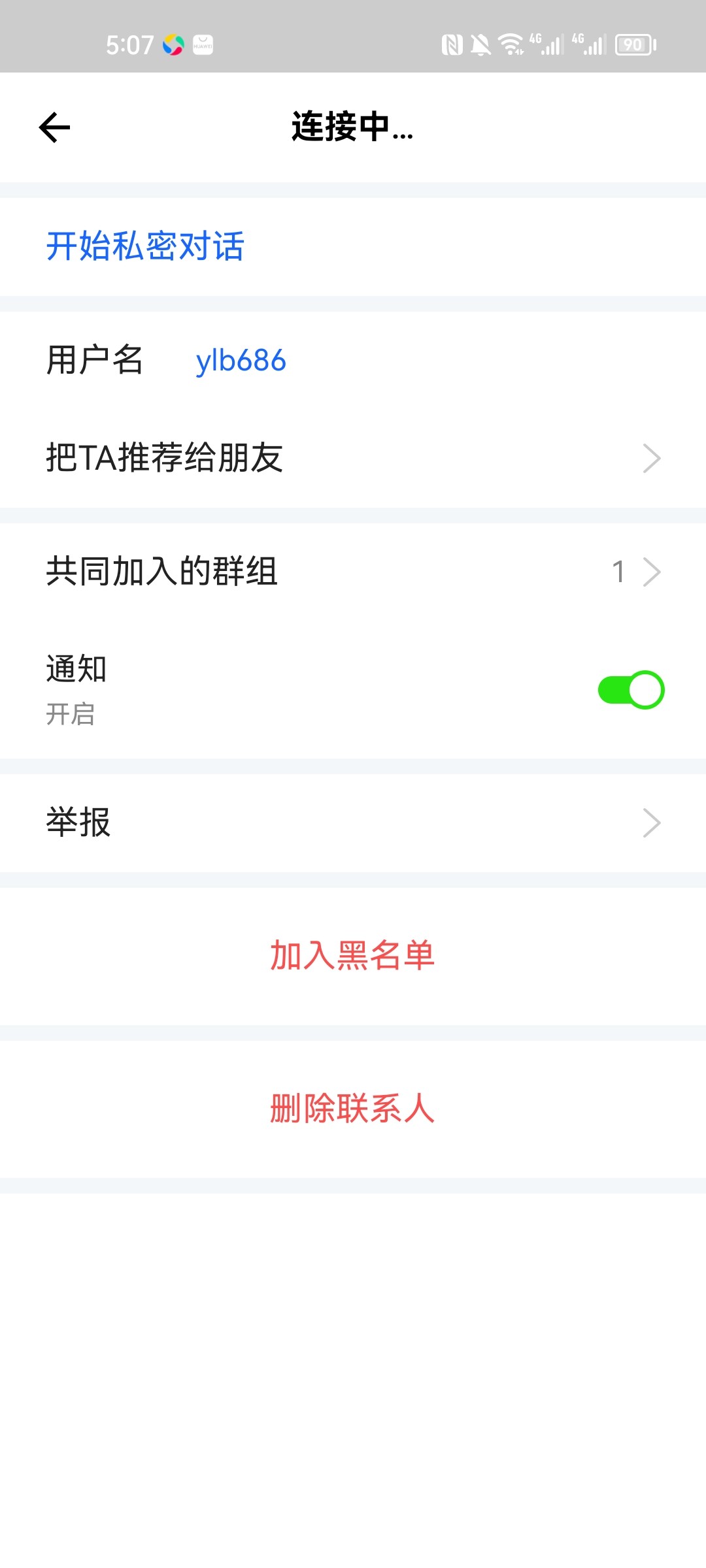706x1568 pixels.
Task: View 共同加入的群组 shared groups
Action: (x=353, y=572)
